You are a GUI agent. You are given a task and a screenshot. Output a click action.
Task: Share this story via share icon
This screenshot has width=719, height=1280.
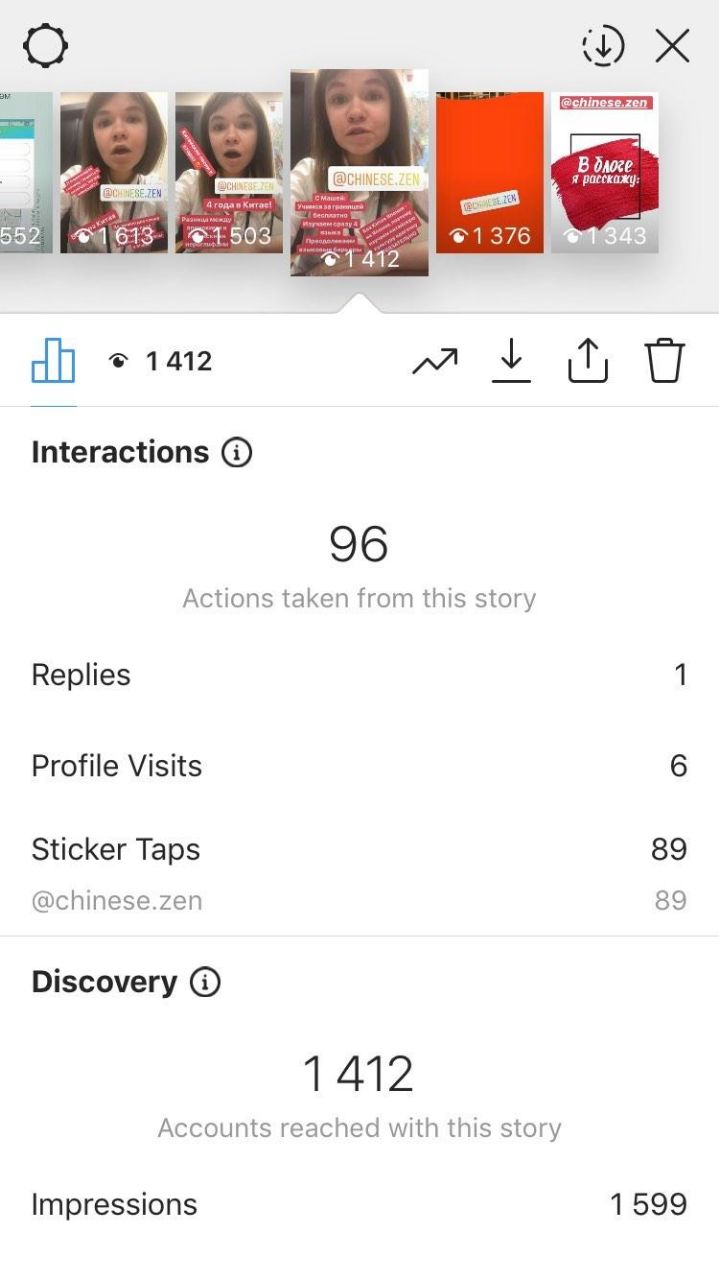[x=588, y=360]
